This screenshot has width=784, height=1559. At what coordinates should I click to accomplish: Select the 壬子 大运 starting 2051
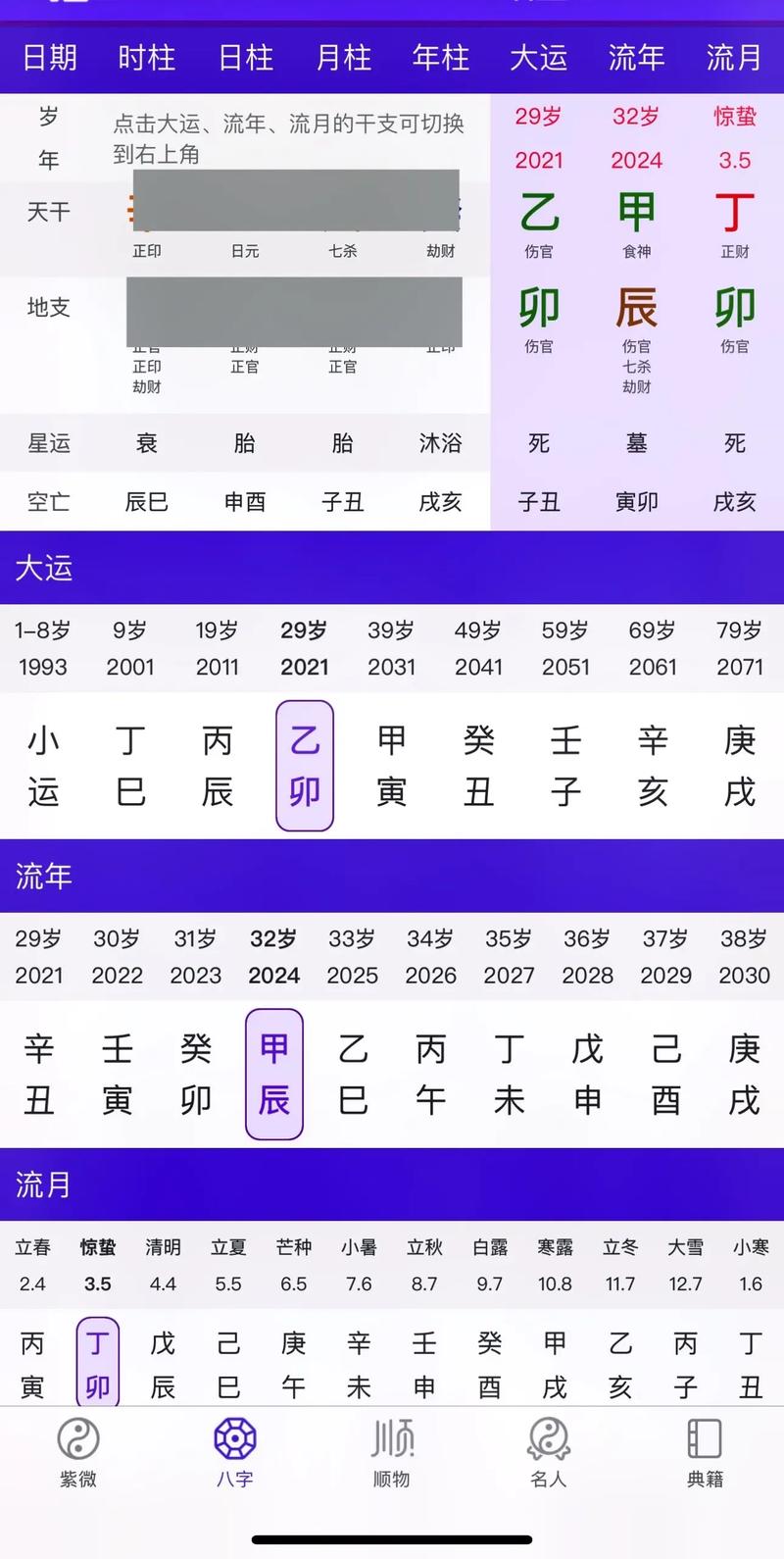[565, 766]
